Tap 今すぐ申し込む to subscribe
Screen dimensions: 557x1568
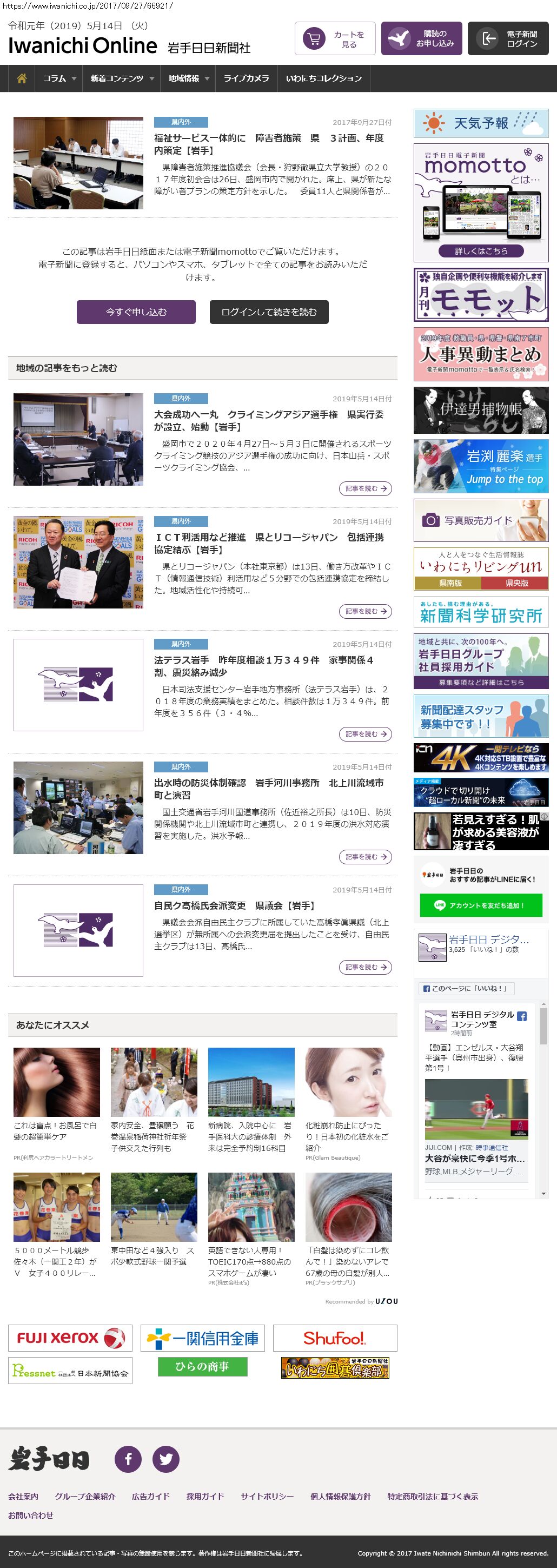pos(136,312)
